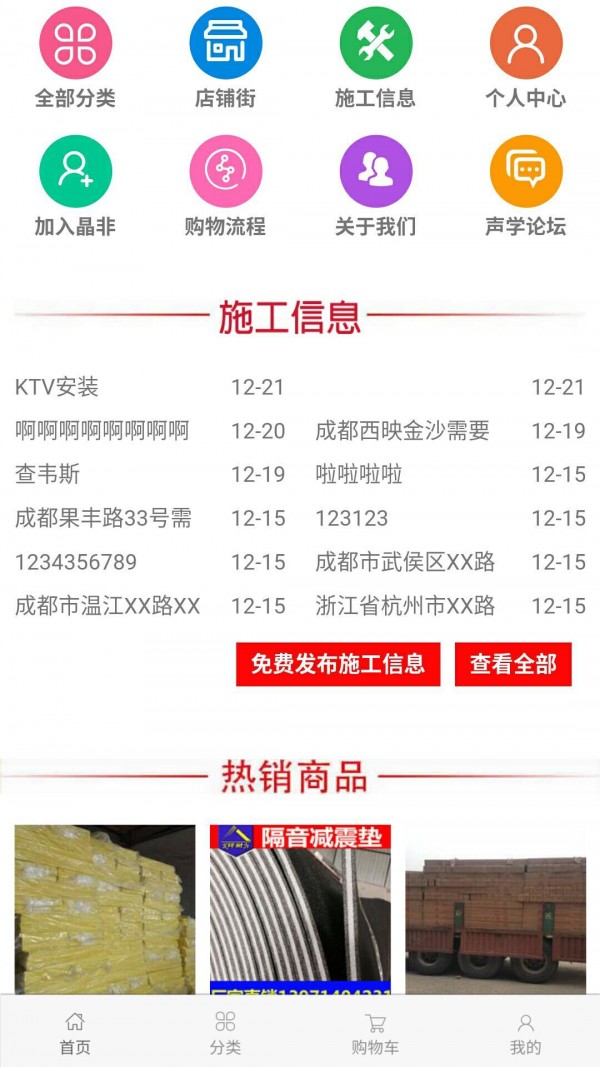Open the 隔音减震垫 product card
This screenshot has height=1067, width=600.
300,910
